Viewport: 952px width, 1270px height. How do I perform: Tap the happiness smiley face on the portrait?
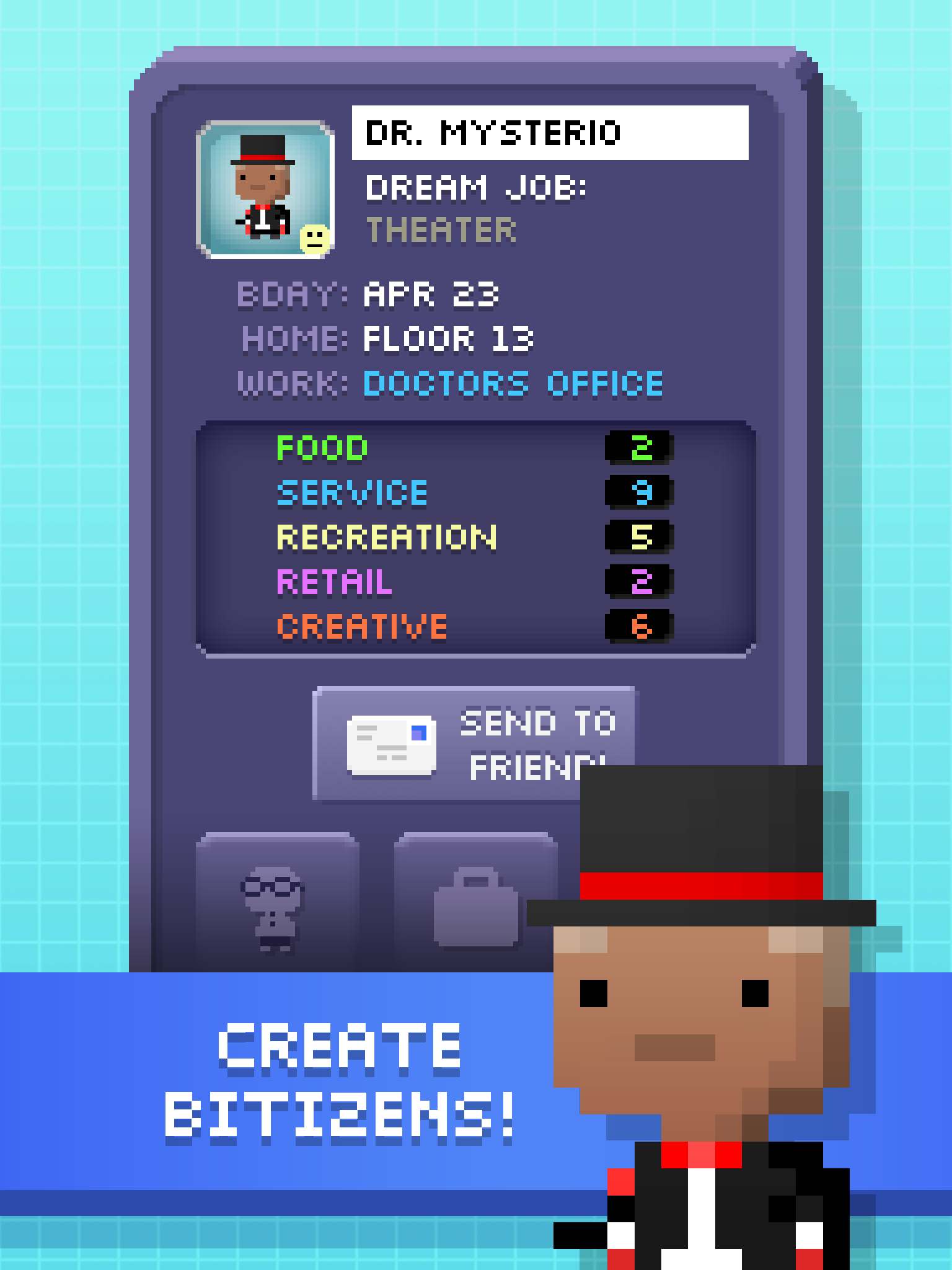[315, 239]
